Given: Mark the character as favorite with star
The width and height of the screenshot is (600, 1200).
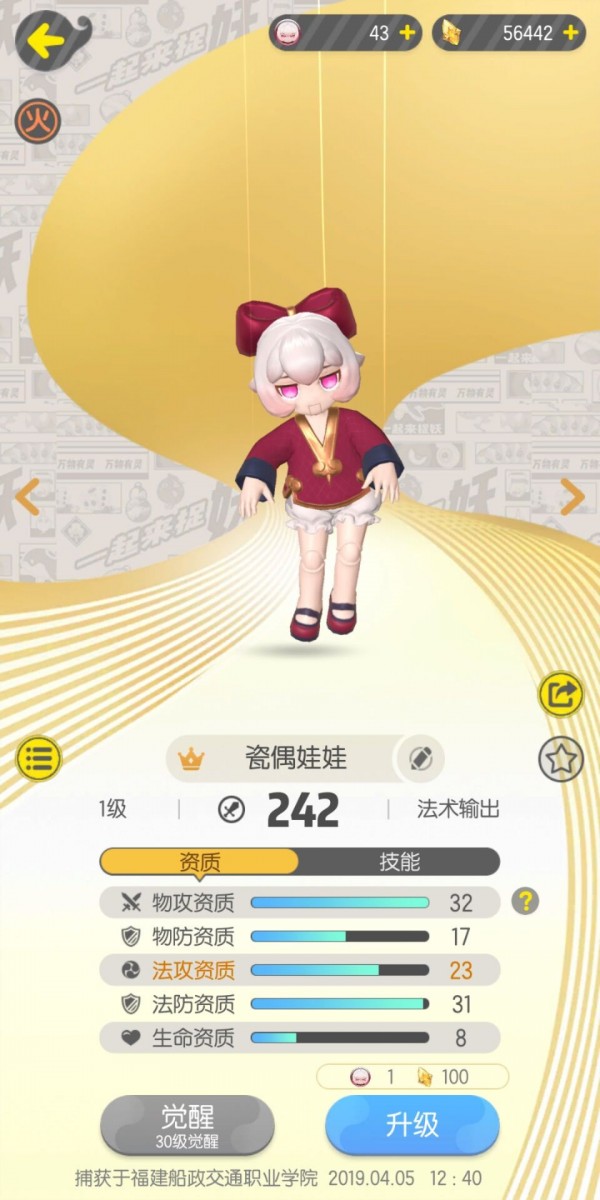Looking at the screenshot, I should pos(561,760).
